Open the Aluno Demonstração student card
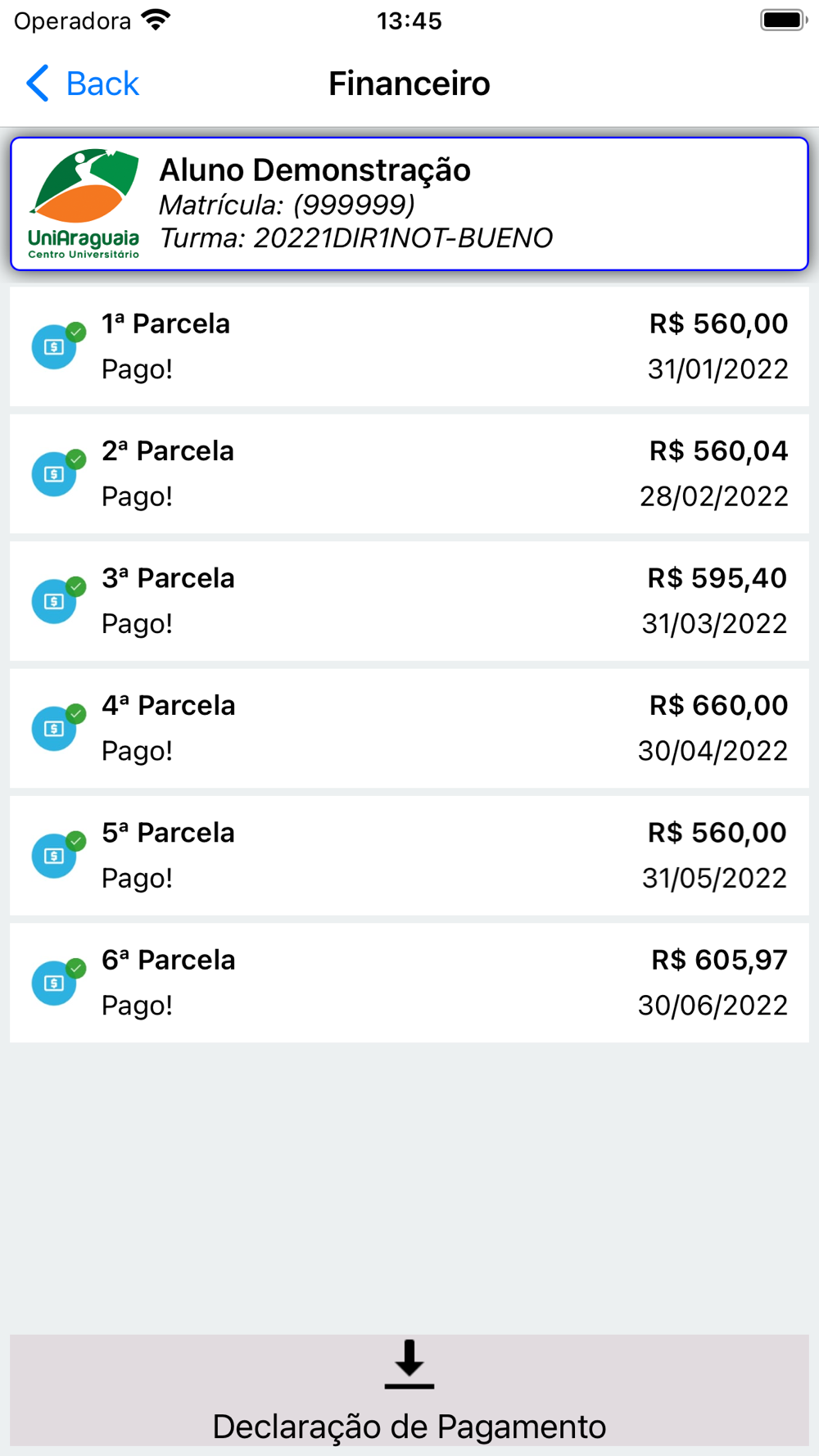Viewport: 819px width, 1456px height. click(x=409, y=204)
